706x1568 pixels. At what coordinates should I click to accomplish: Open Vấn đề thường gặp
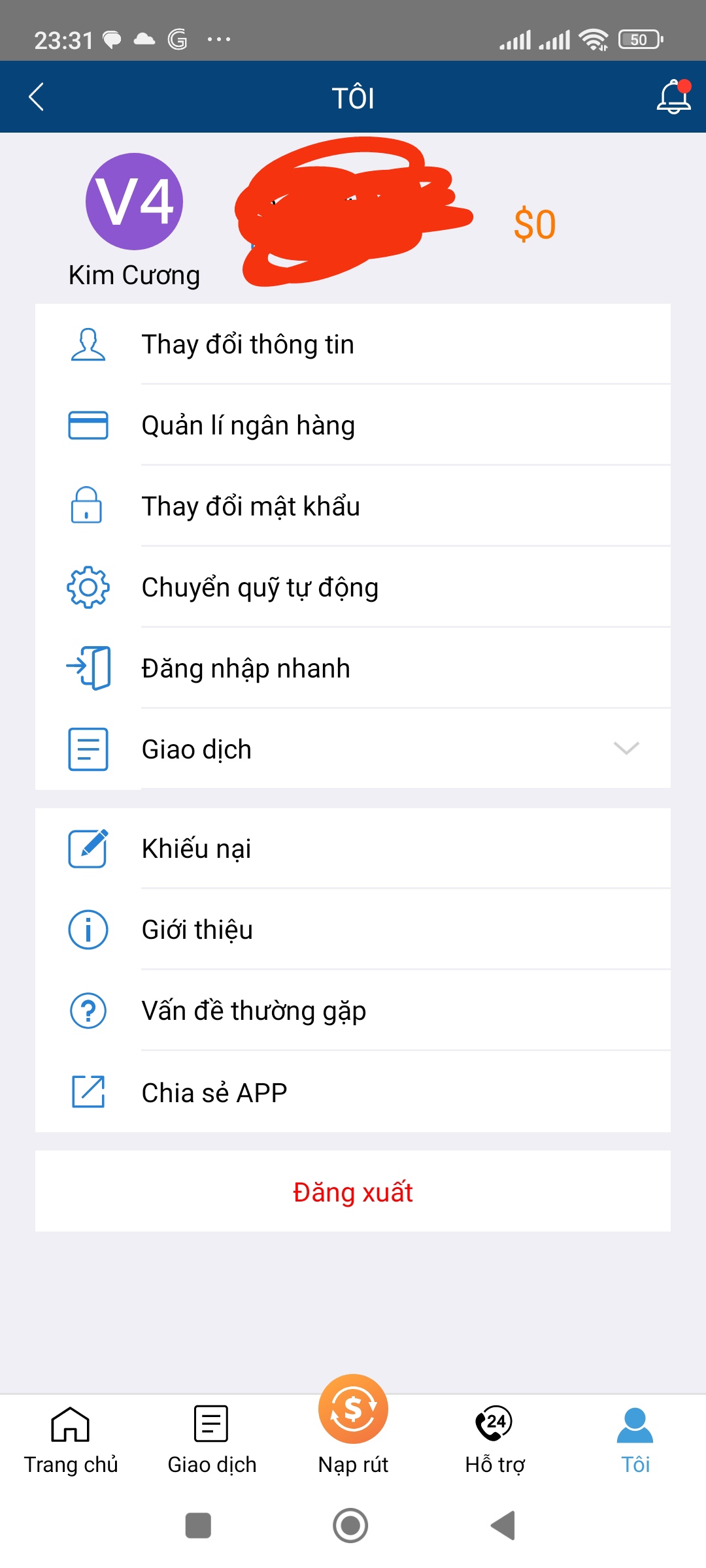pos(353,1011)
